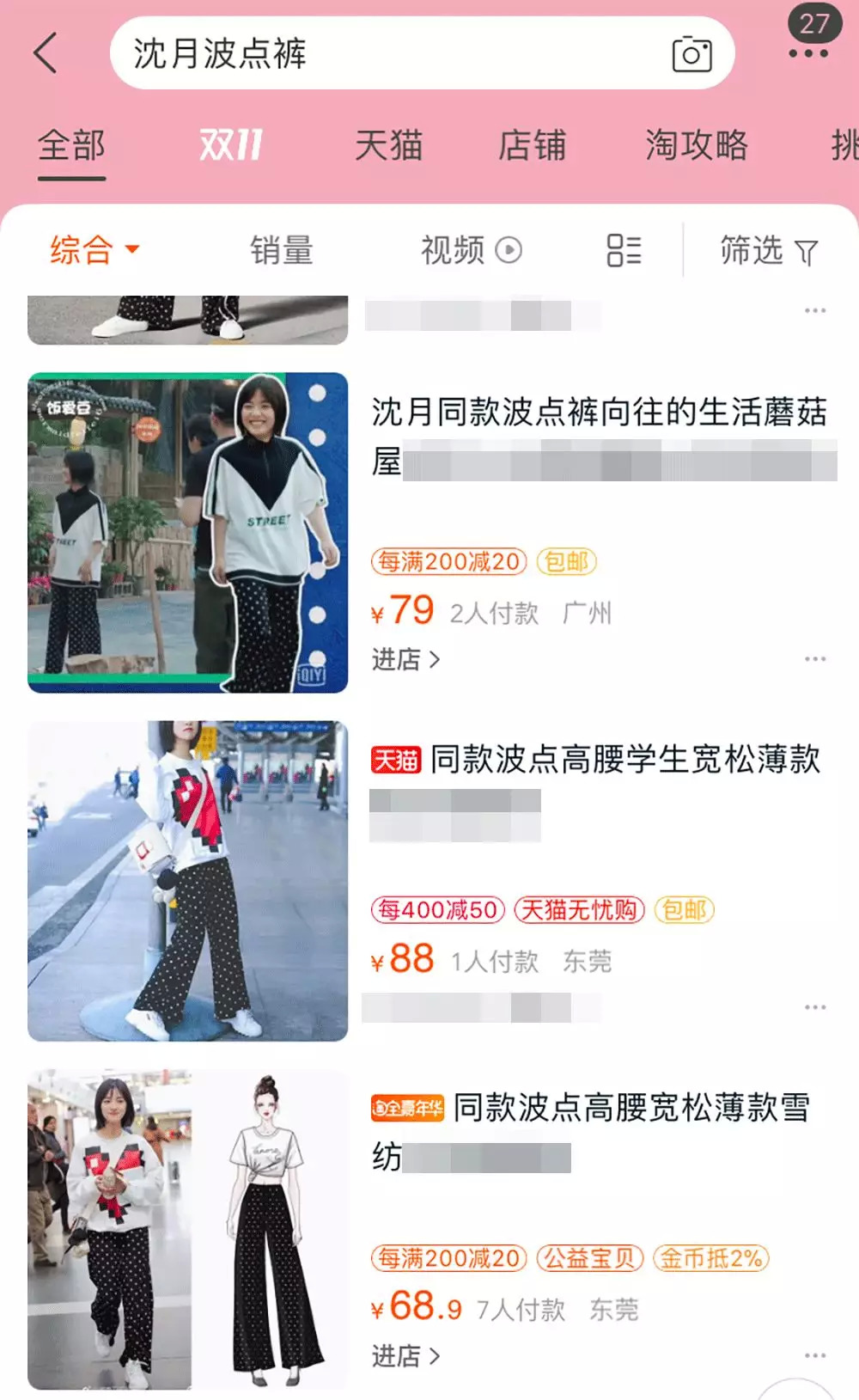
Task: Switch to the 全部 tab
Action: (71, 145)
